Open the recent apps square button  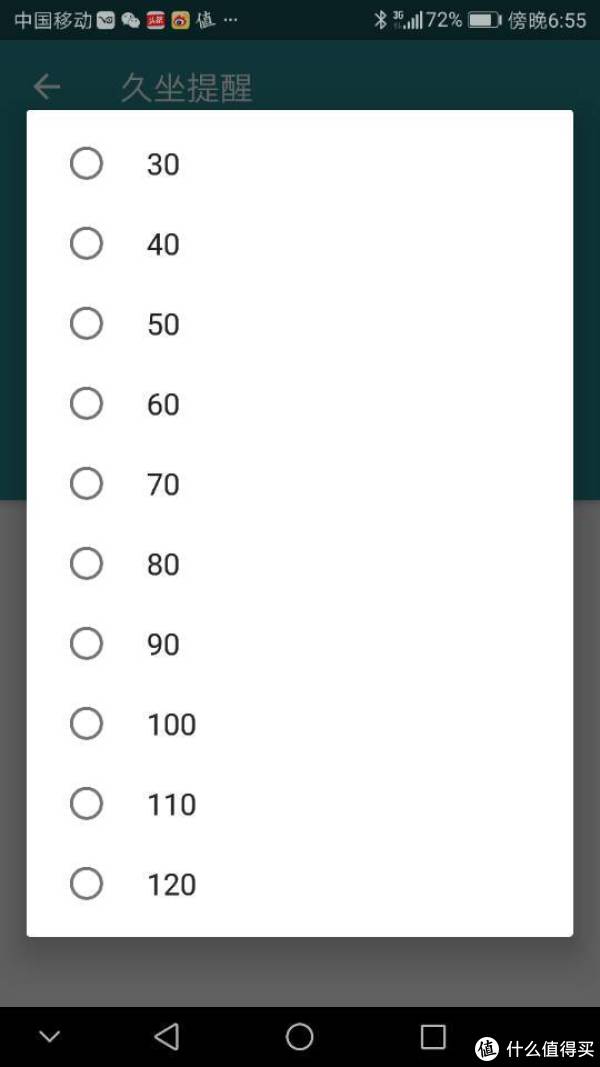[x=433, y=1037]
